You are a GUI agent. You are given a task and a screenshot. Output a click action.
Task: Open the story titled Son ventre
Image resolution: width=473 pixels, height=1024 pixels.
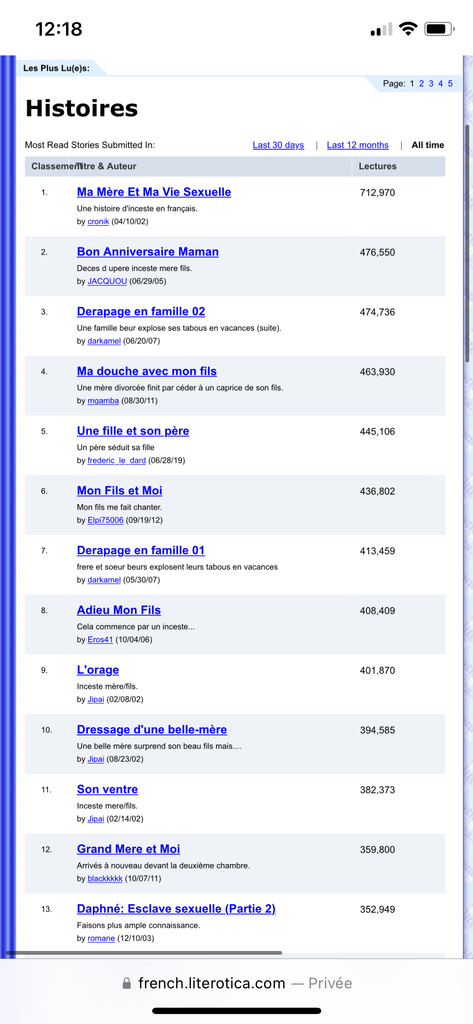pyautogui.click(x=107, y=790)
